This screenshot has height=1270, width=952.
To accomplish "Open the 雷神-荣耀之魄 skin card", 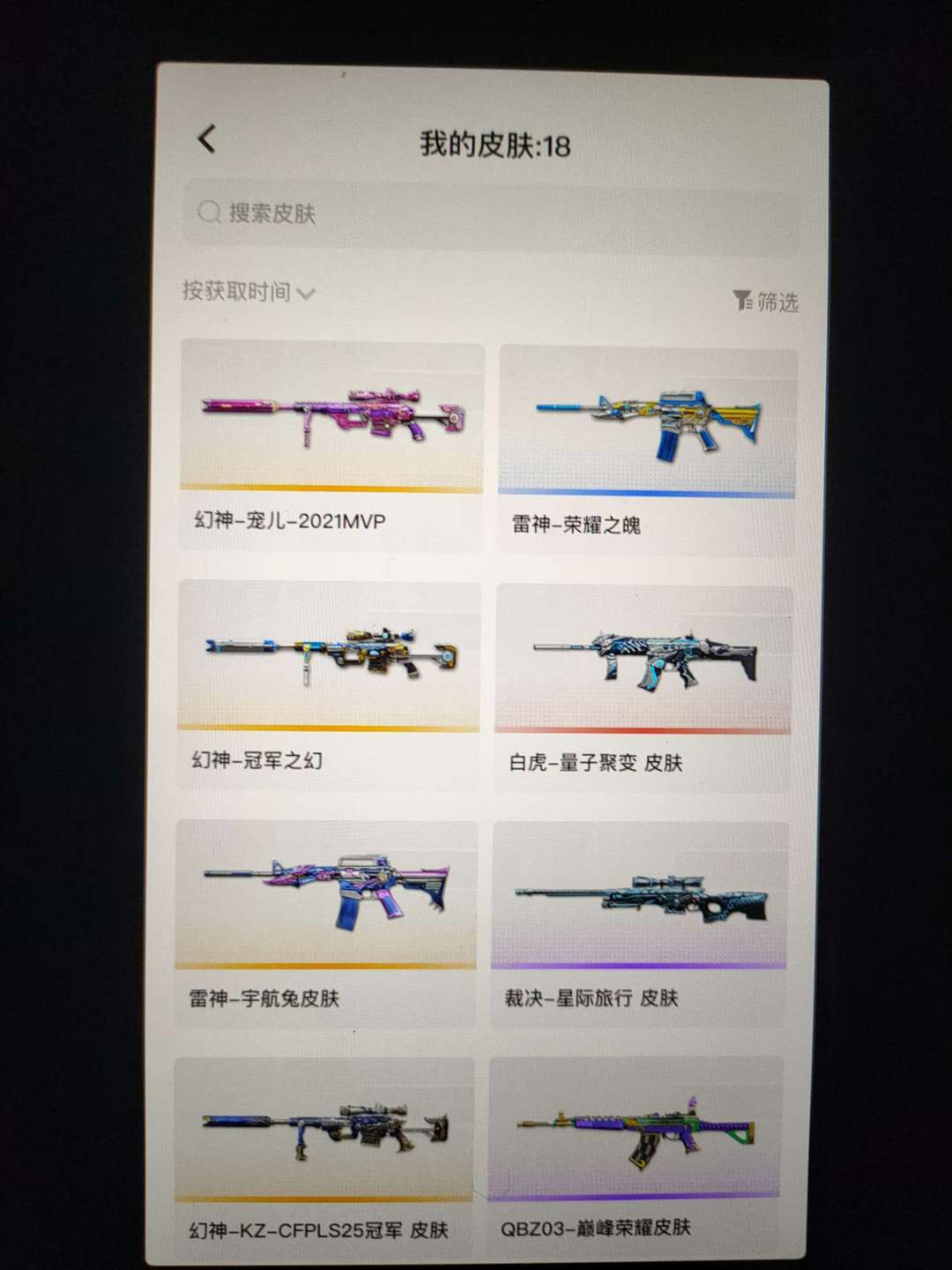I will (647, 448).
